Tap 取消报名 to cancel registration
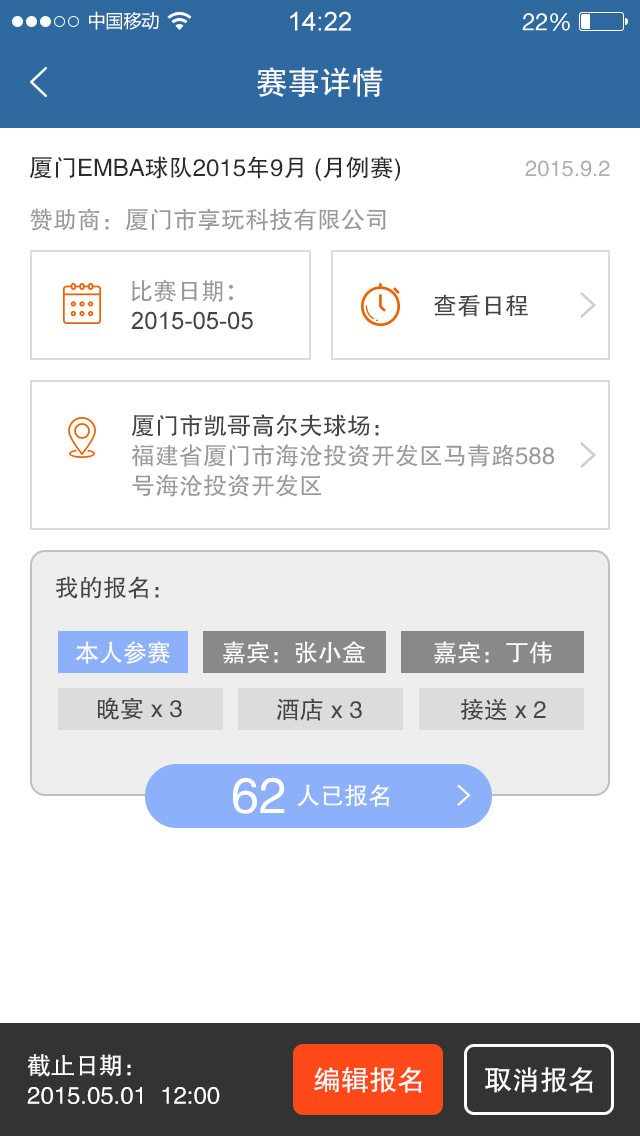 pyautogui.click(x=539, y=1079)
